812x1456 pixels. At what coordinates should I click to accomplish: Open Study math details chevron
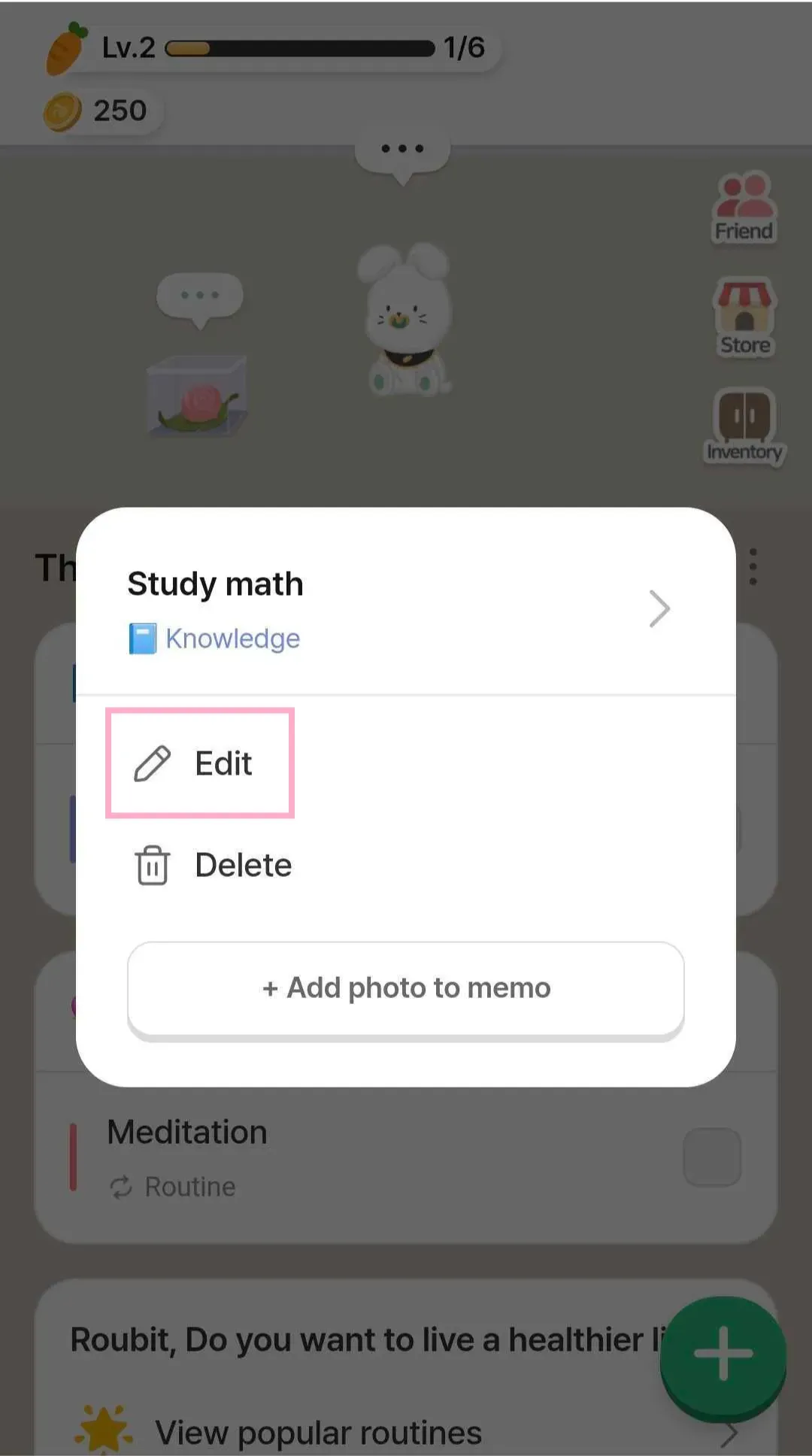pyautogui.click(x=659, y=608)
